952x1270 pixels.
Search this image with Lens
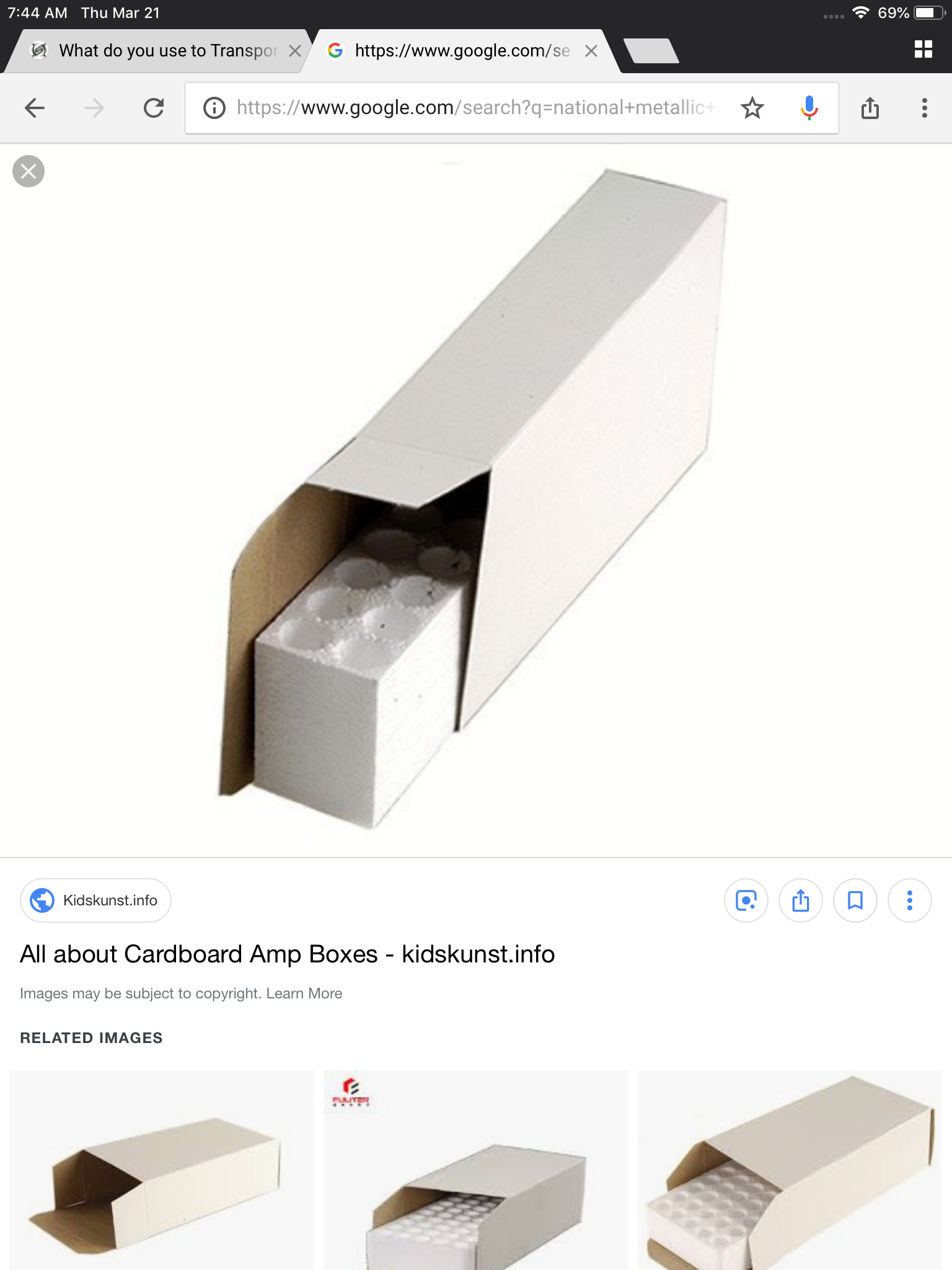(746, 900)
